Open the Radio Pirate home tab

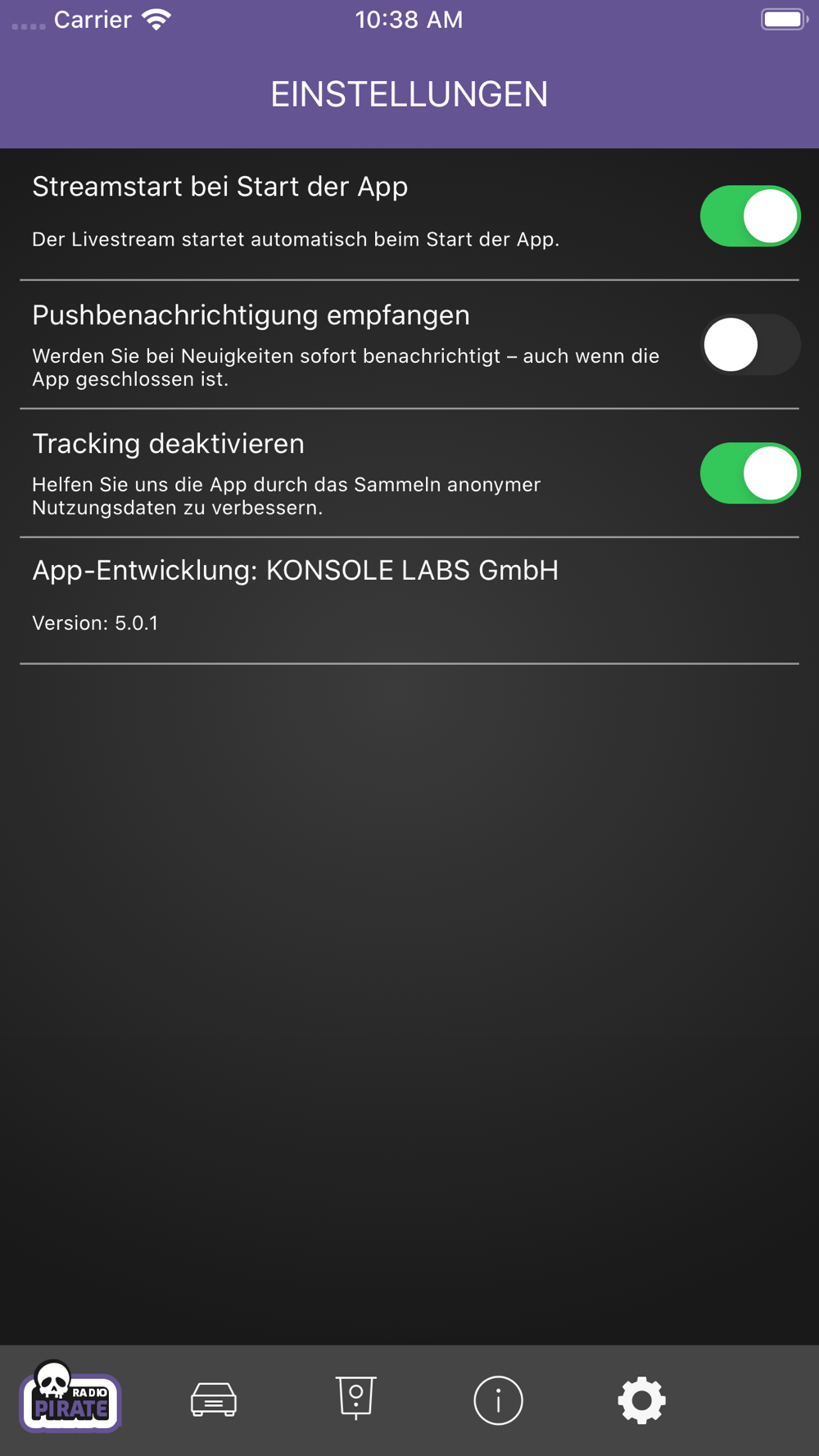70,1397
